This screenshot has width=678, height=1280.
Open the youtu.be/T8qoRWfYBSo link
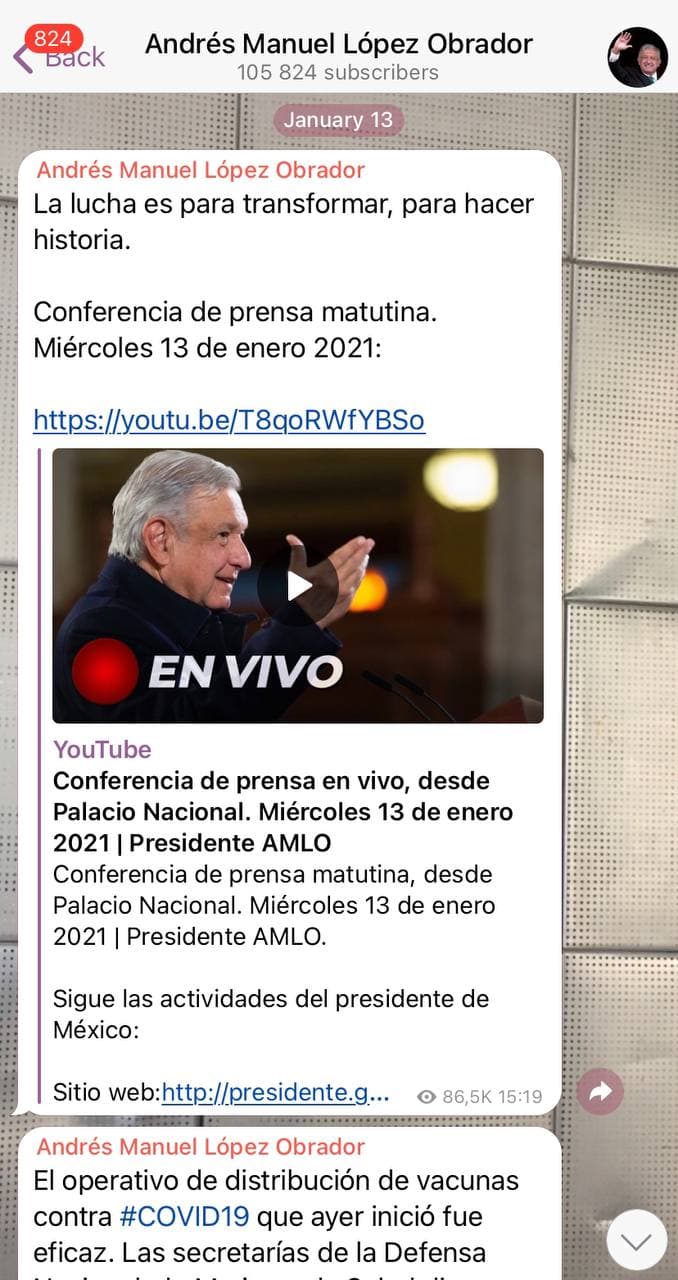pyautogui.click(x=229, y=420)
